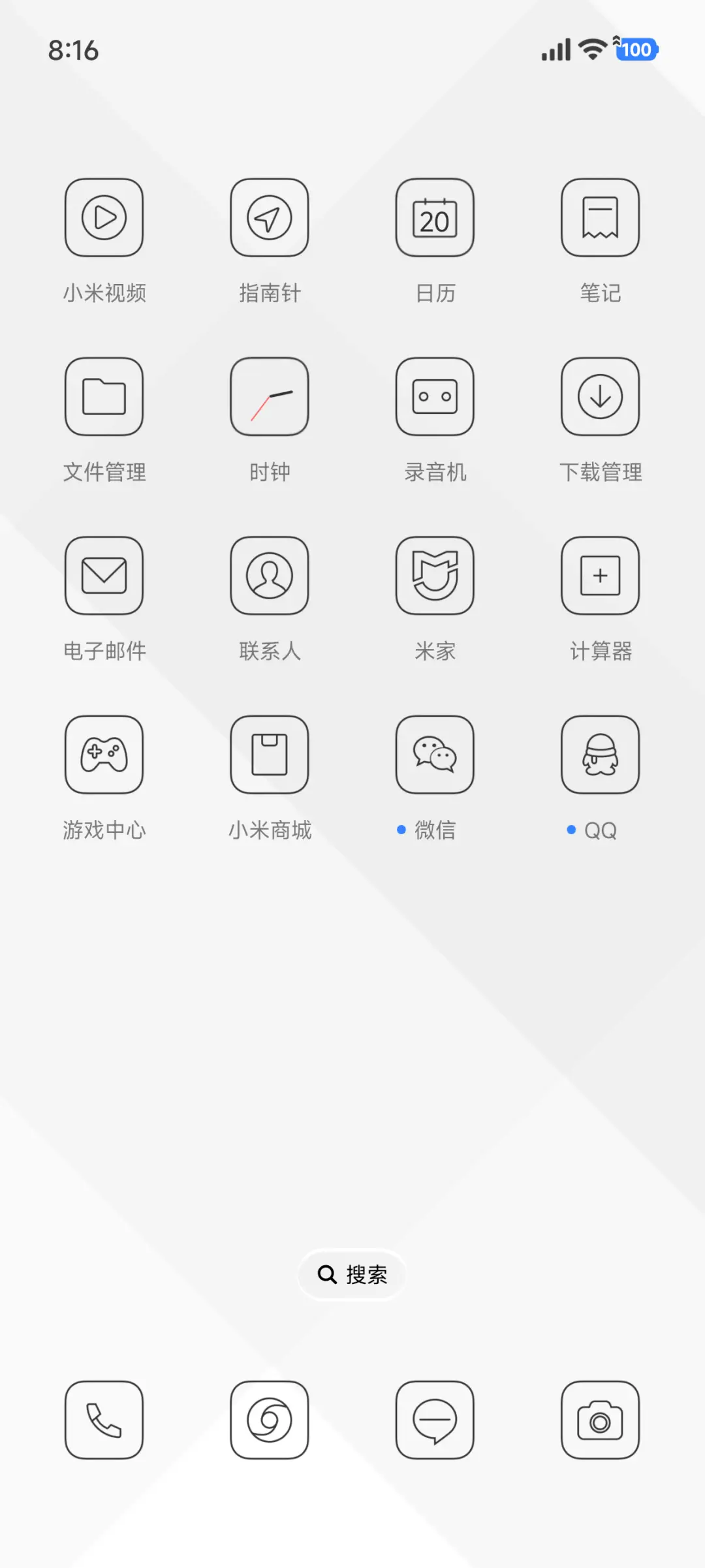
Task: Open the 电子邮件 email app
Action: pos(104,576)
